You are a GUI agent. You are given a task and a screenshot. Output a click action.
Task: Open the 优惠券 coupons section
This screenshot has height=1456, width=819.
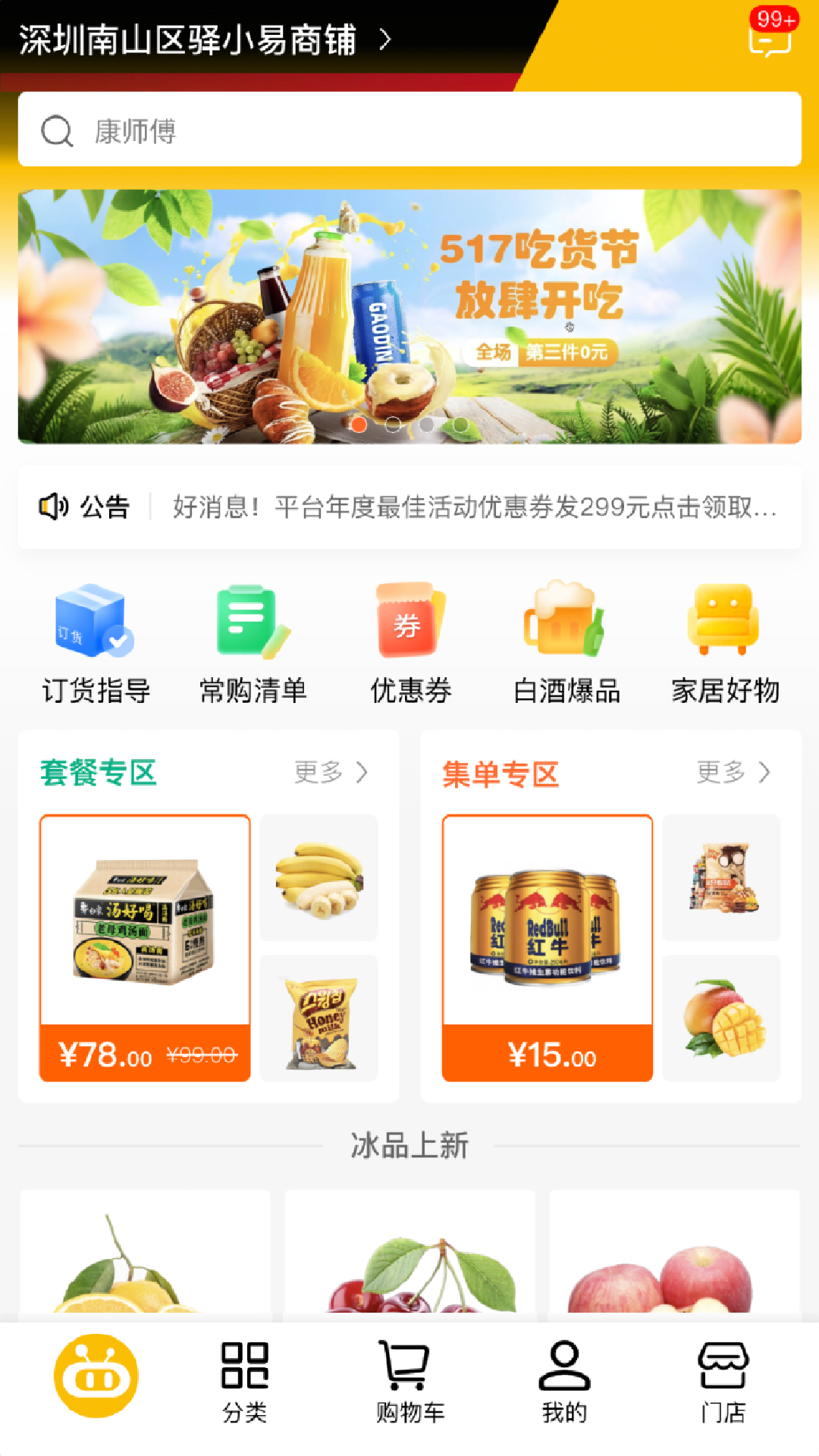tap(409, 641)
